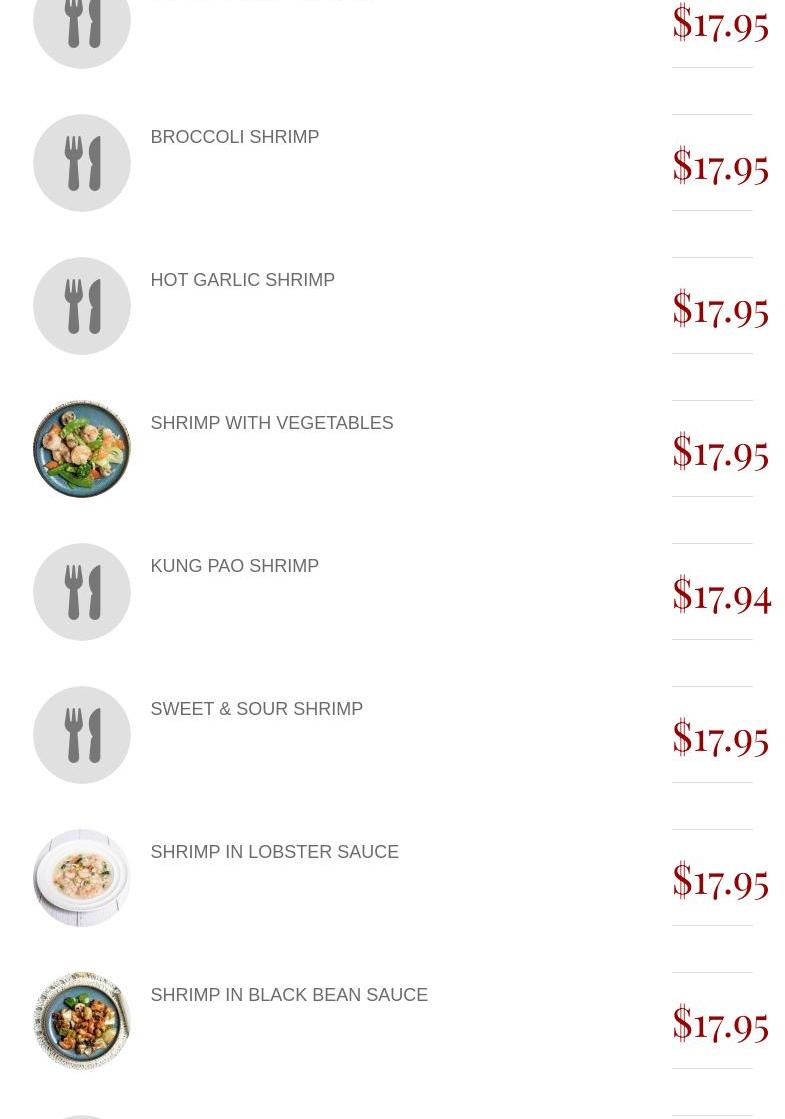Open Sweet & Sour Shrimp details
Viewport: 785px width, 1119px height.
tap(256, 709)
